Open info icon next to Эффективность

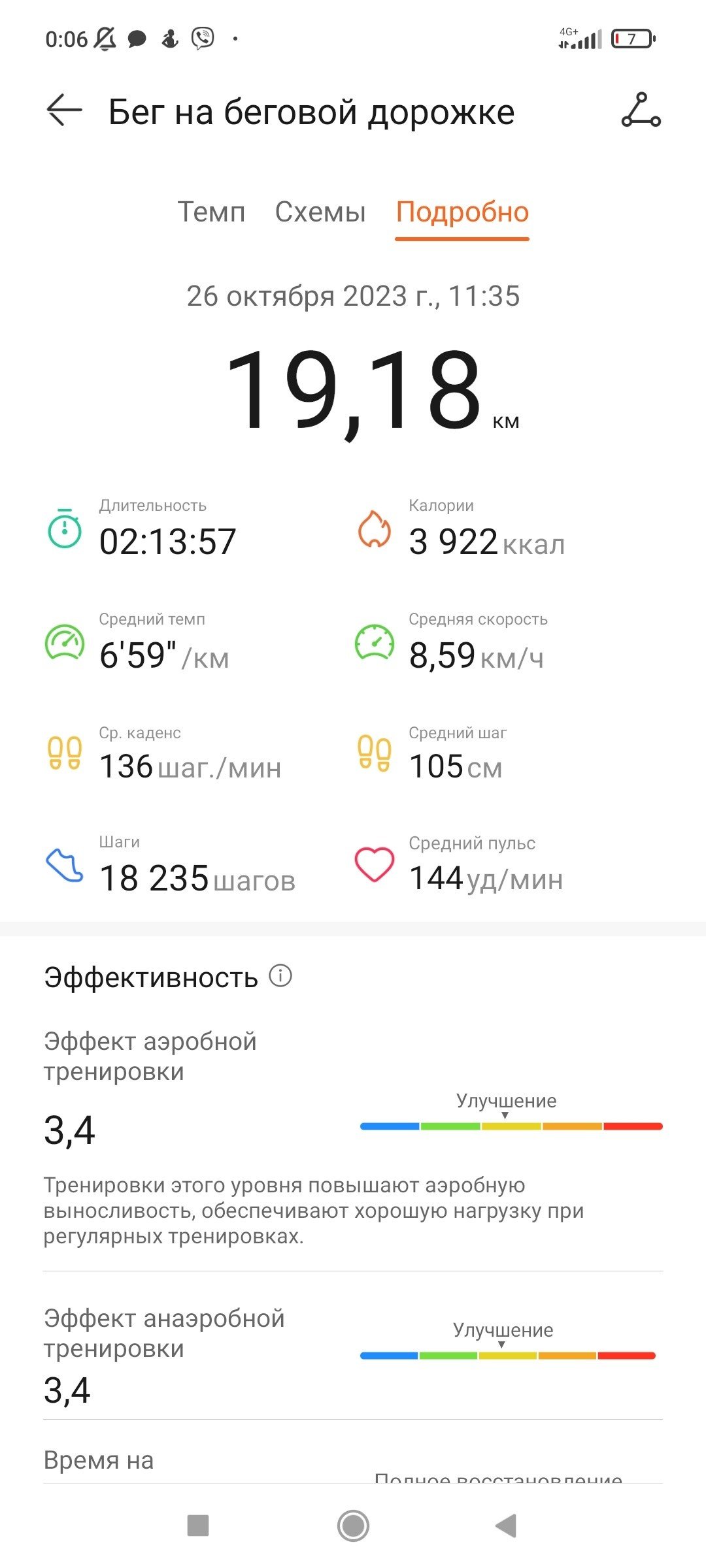pyautogui.click(x=280, y=976)
